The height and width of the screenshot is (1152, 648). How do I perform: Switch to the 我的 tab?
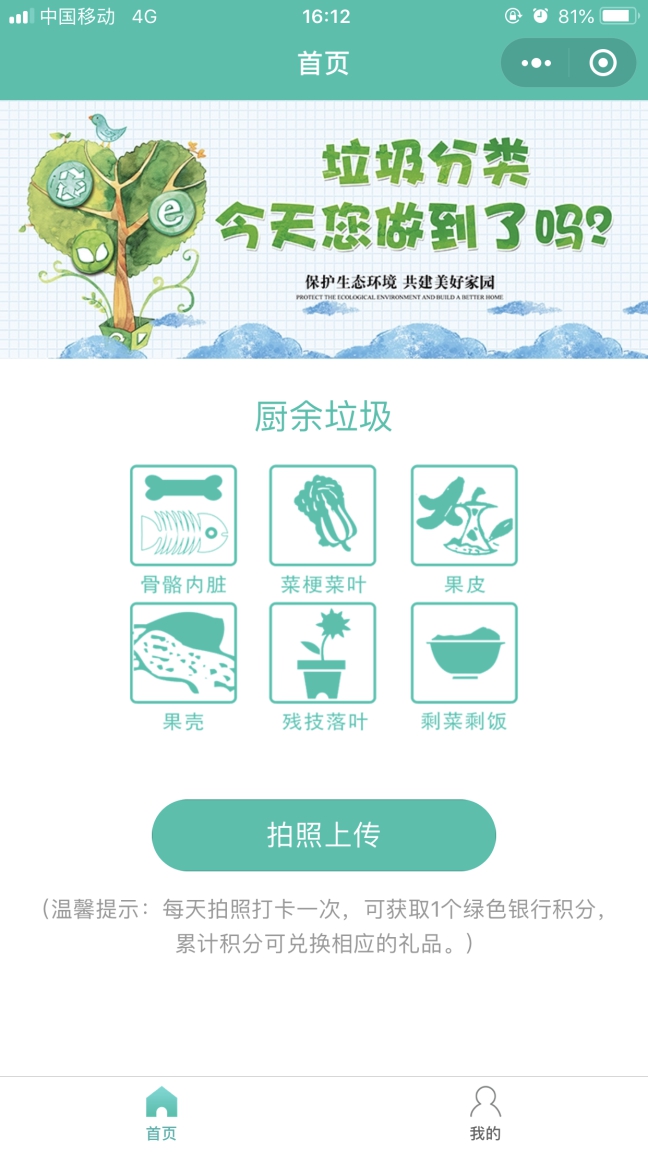click(485, 1113)
